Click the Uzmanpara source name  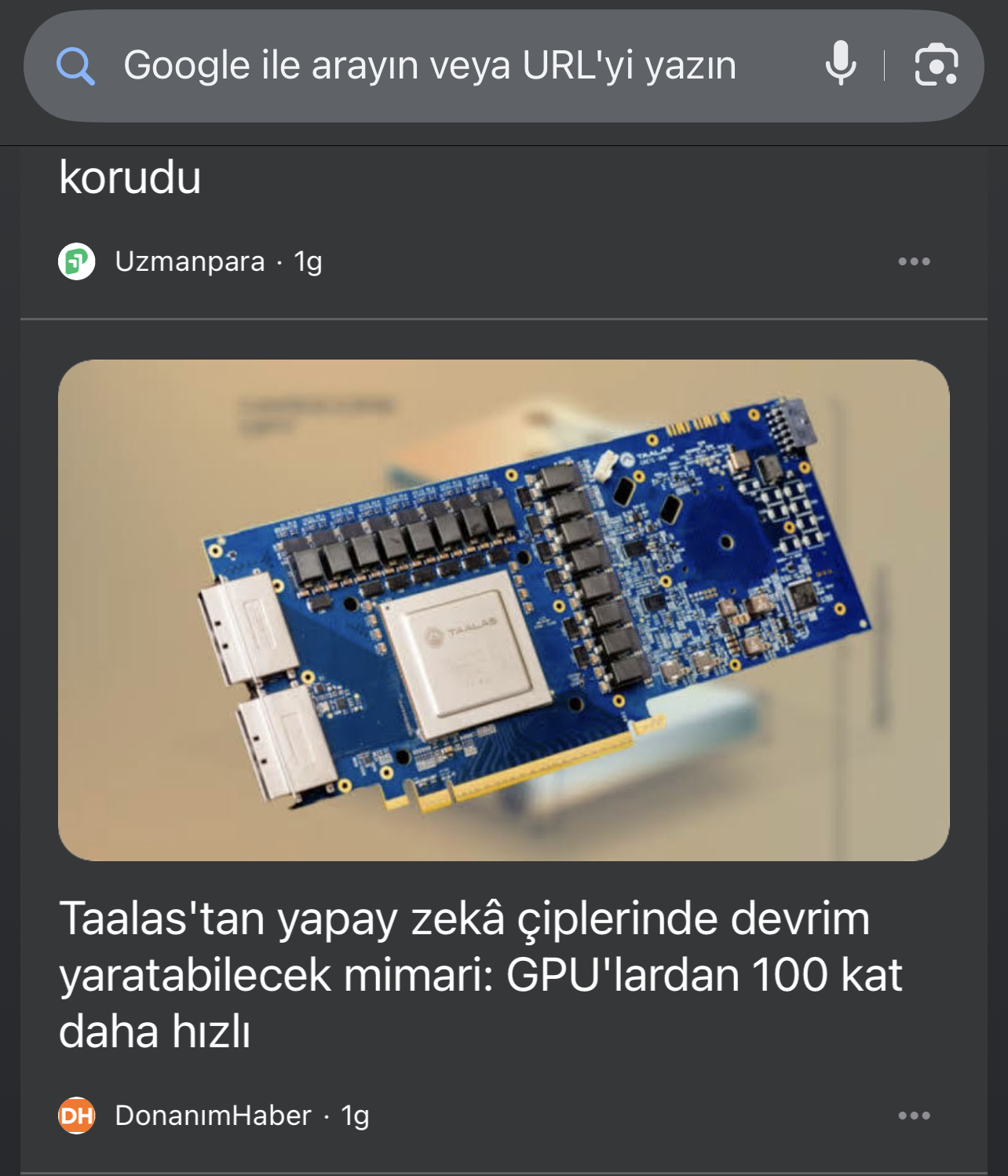click(188, 261)
